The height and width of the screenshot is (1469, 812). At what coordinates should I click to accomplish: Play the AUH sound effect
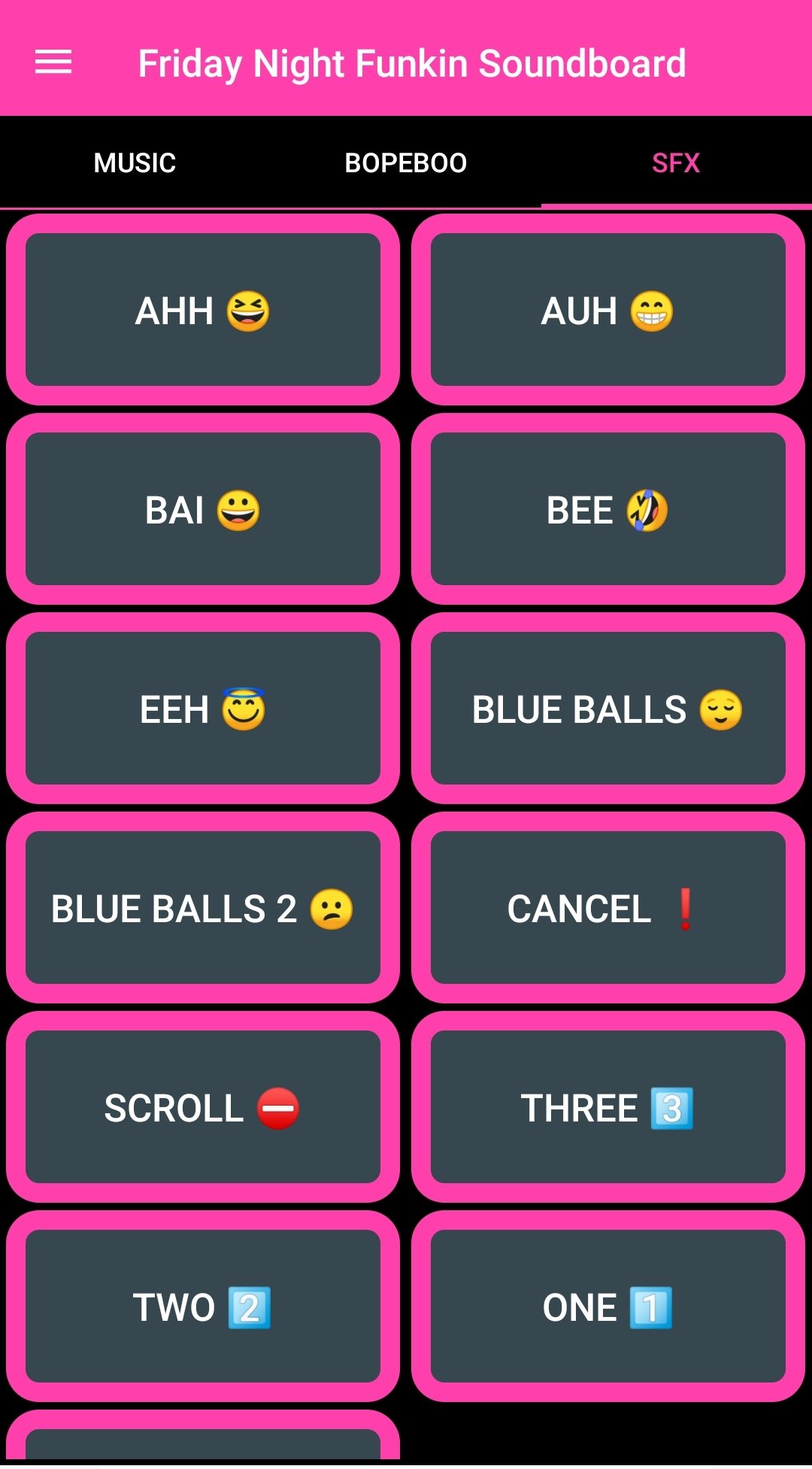pyautogui.click(x=608, y=310)
